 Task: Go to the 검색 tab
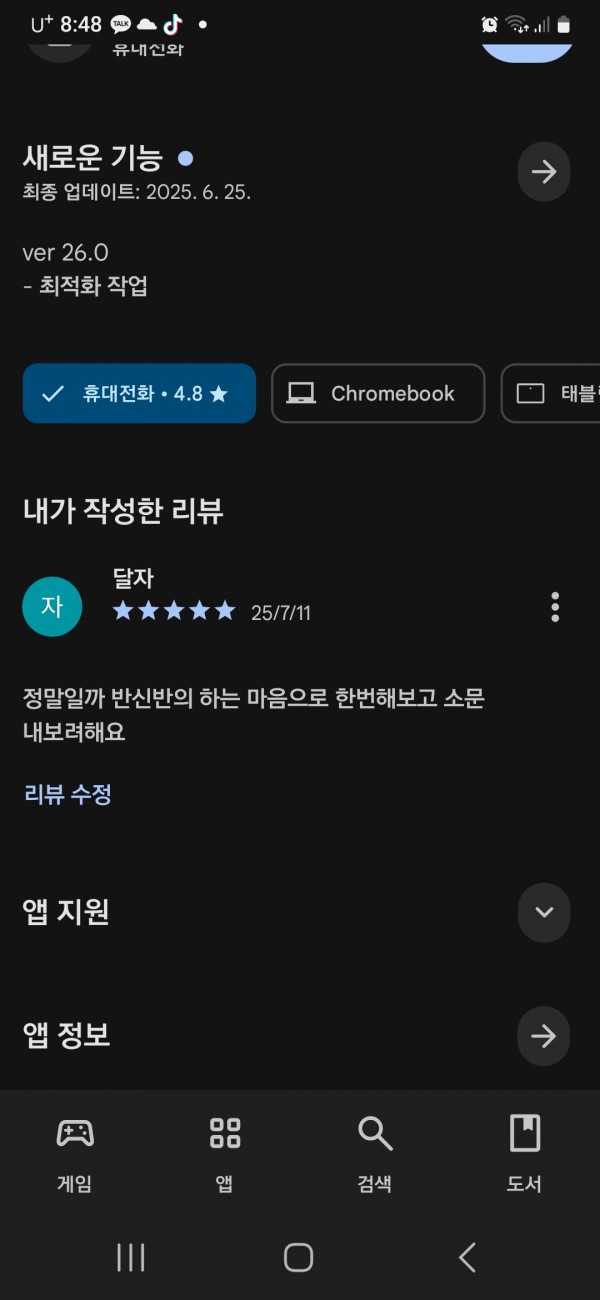click(x=375, y=1155)
